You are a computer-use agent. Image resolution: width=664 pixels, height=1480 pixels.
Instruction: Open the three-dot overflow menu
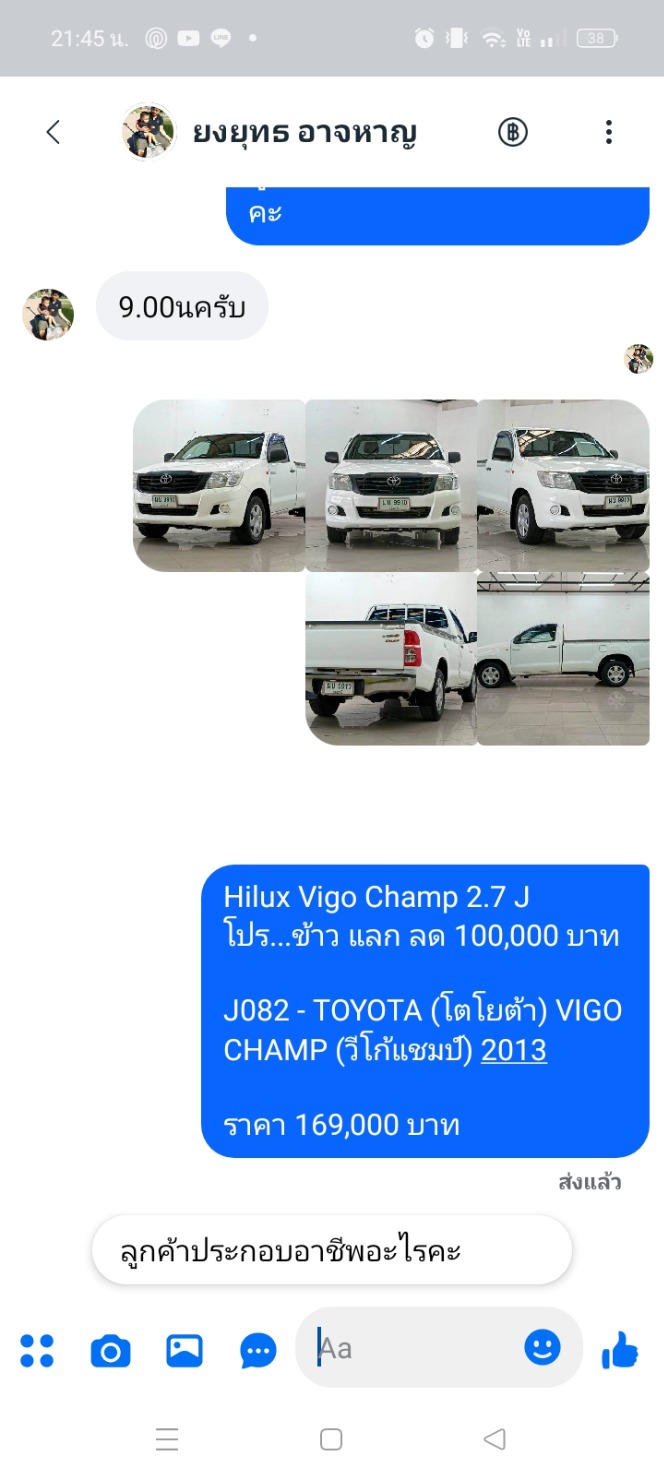[x=608, y=132]
